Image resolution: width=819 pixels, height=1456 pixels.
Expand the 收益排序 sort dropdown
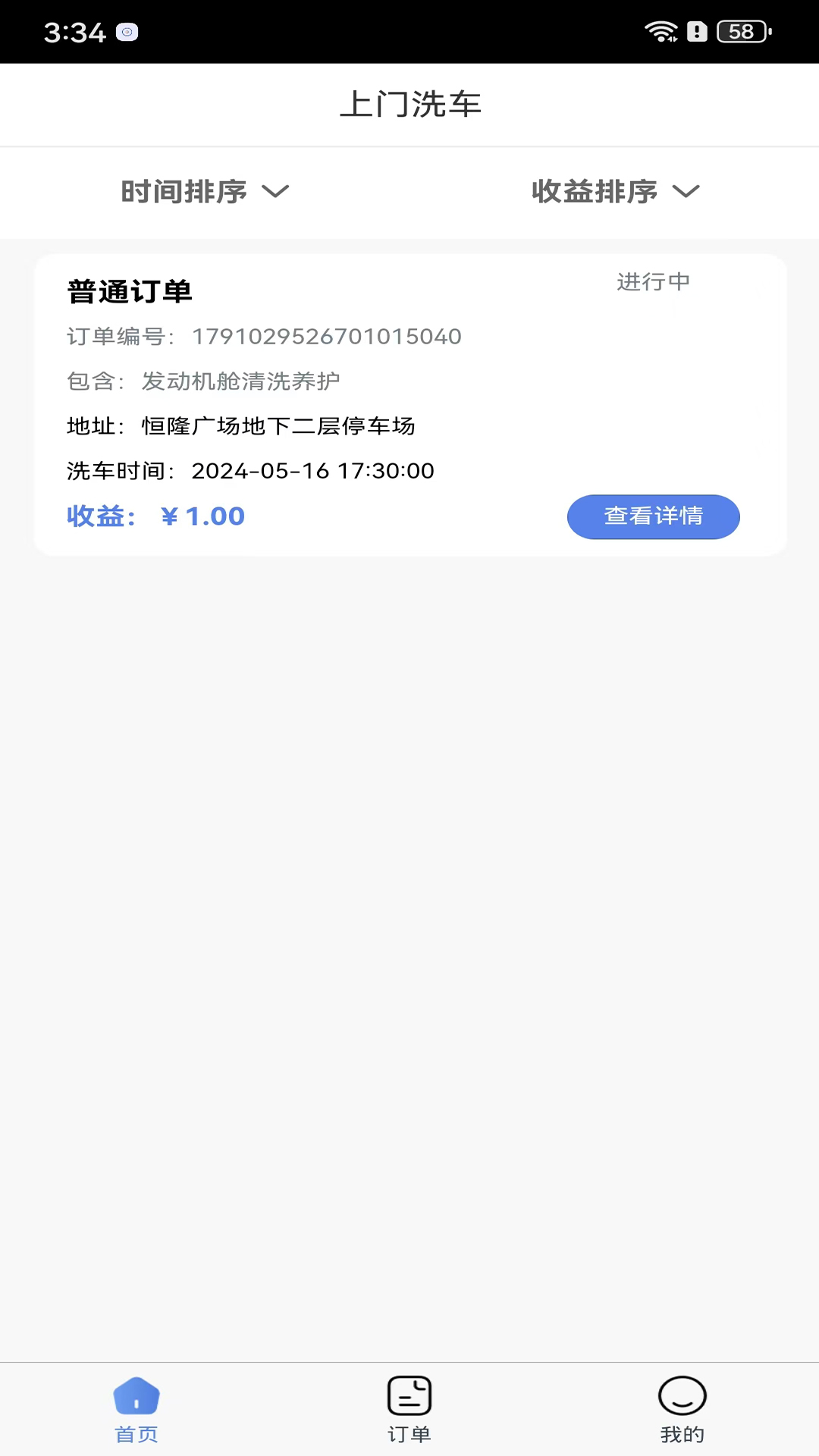[615, 192]
